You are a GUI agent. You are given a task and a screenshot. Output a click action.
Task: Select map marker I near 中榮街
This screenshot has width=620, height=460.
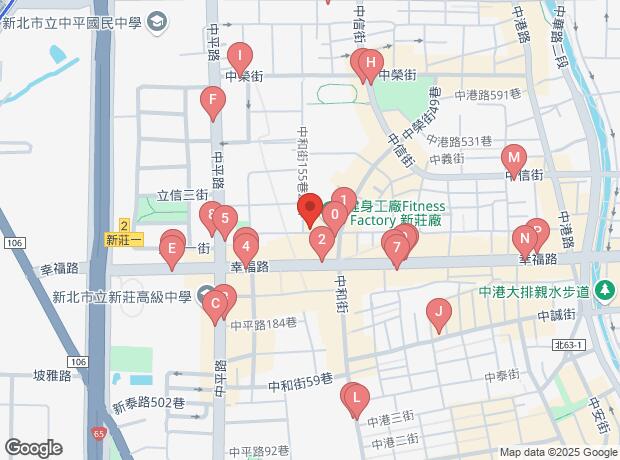pos(240,56)
